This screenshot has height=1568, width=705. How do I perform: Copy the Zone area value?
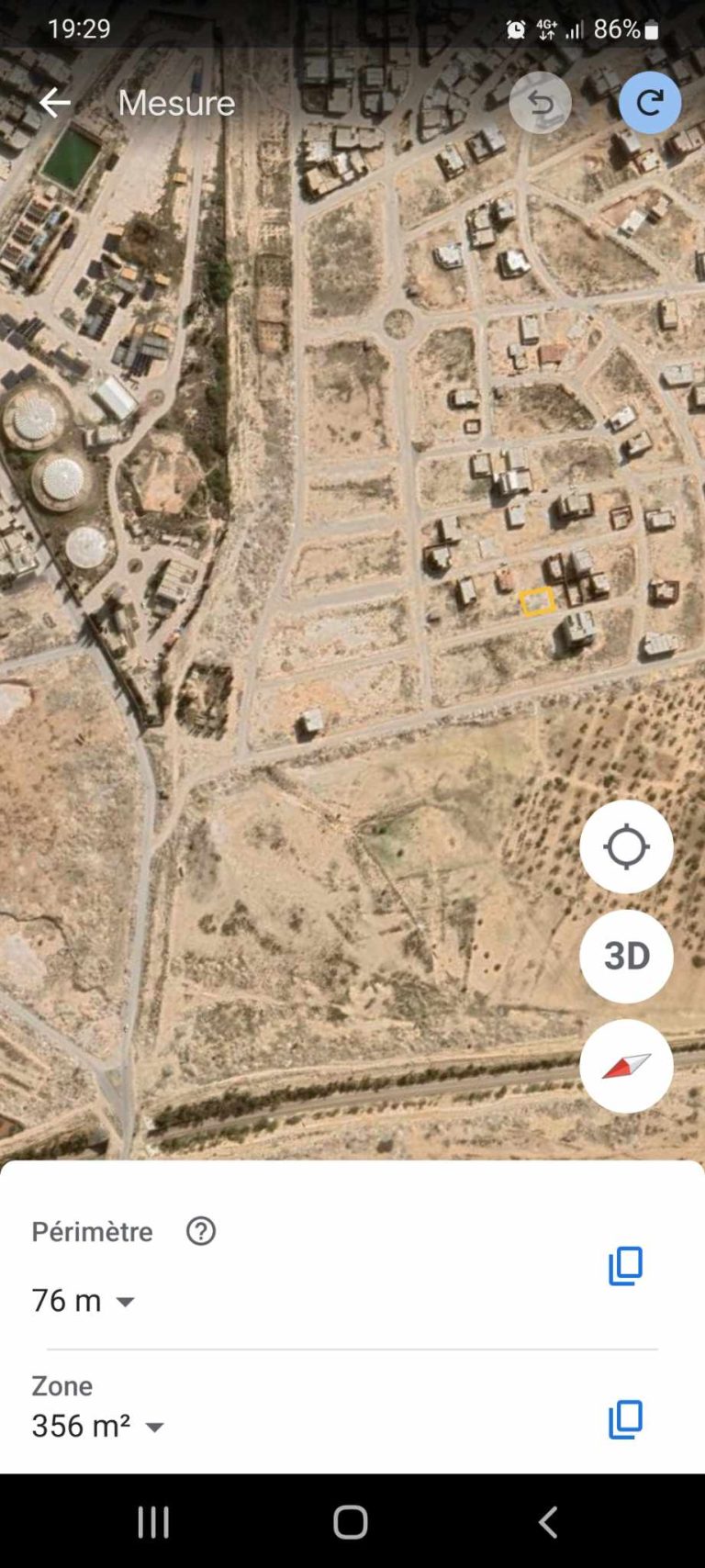[x=625, y=1419]
